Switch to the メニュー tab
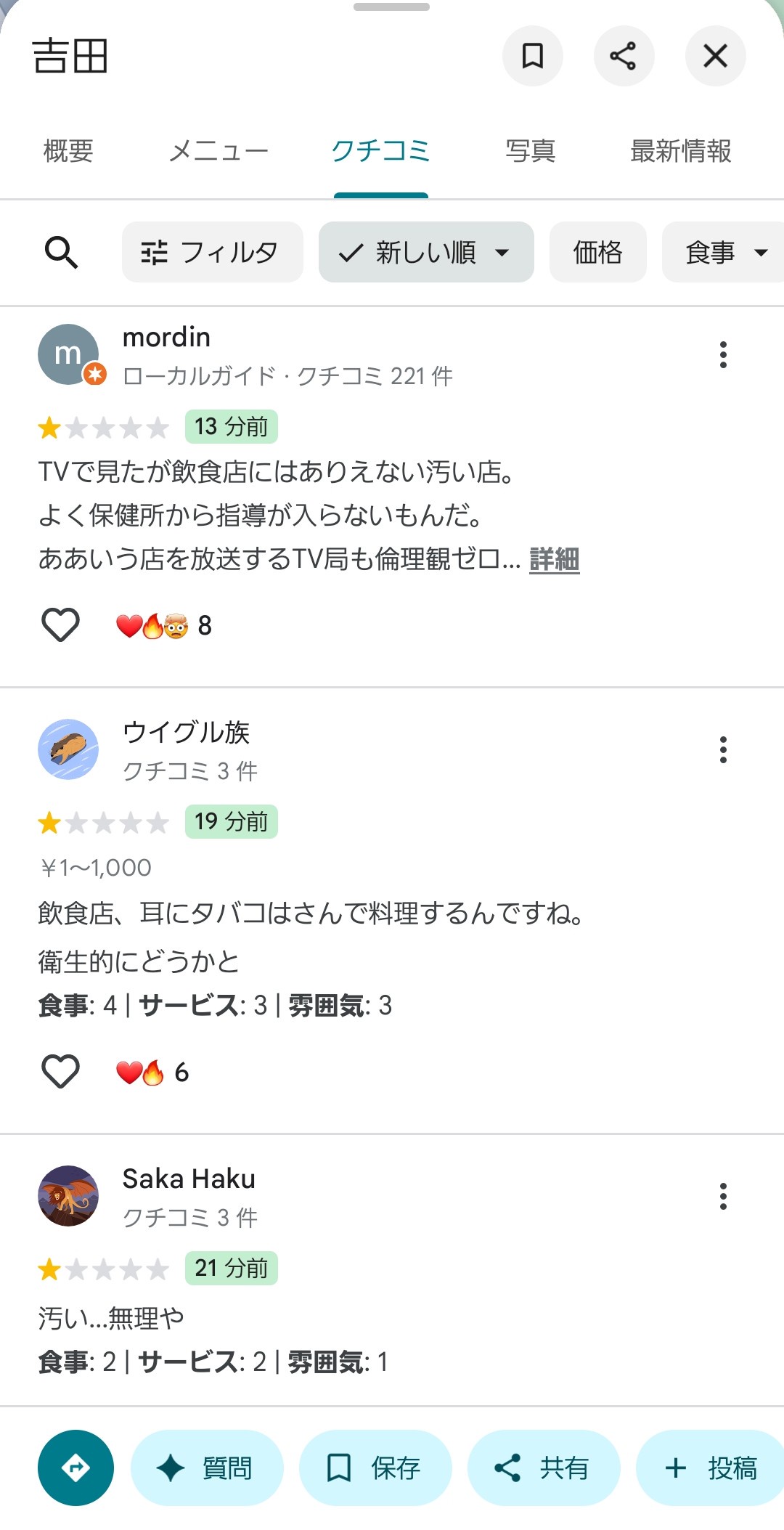The image size is (784, 1530). tap(219, 151)
